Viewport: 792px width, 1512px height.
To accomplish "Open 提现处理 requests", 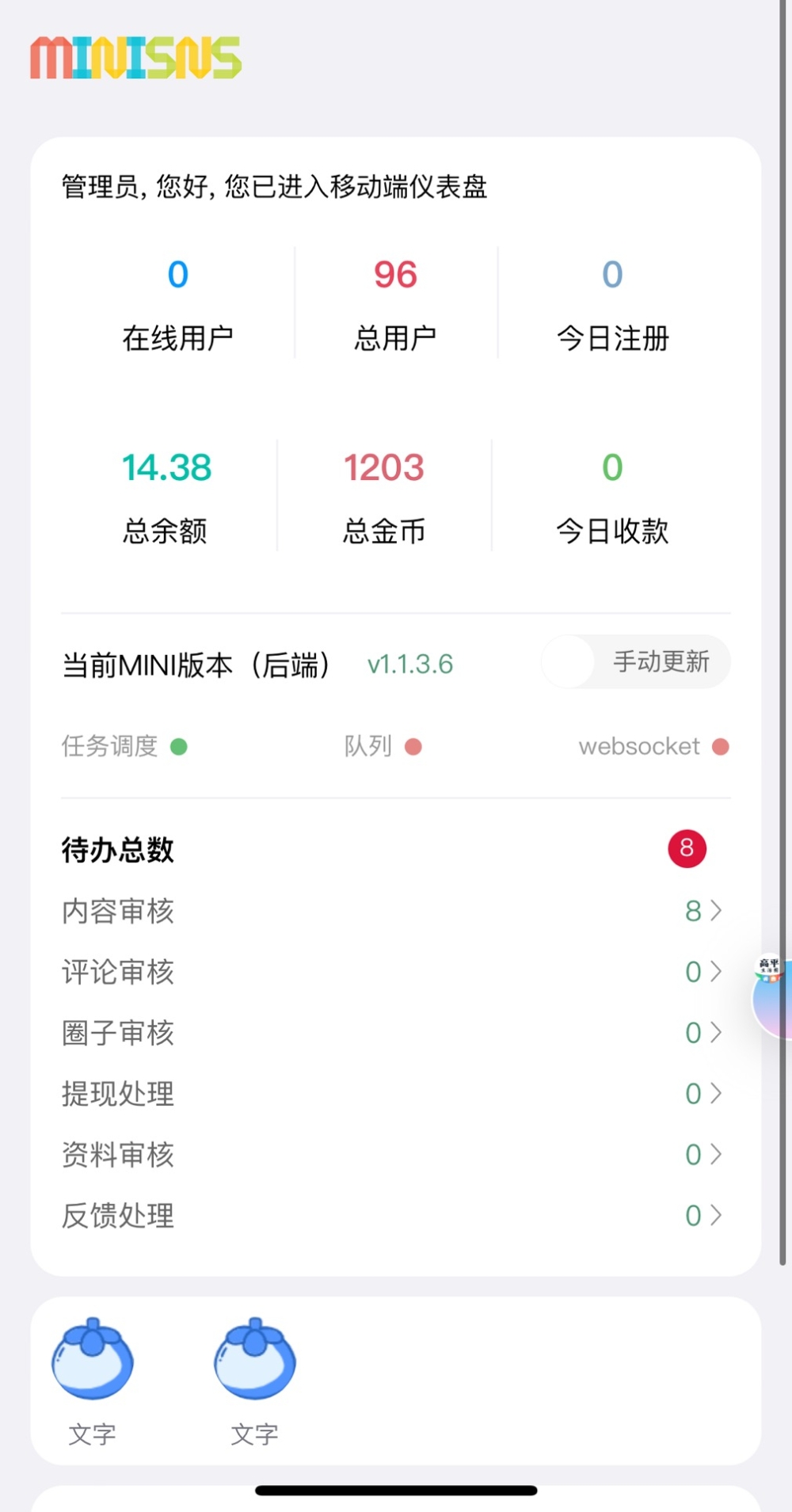I will tap(393, 1094).
